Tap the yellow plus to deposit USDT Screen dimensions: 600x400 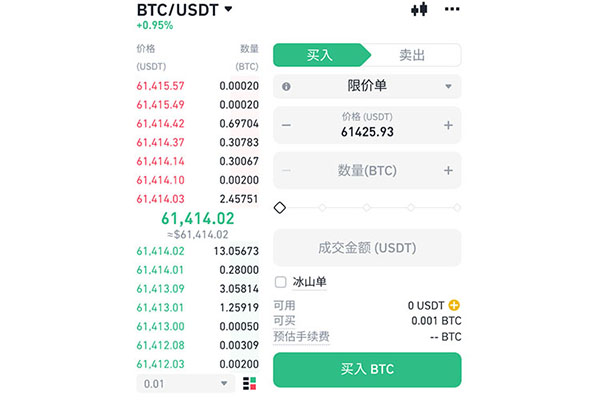coord(455,304)
